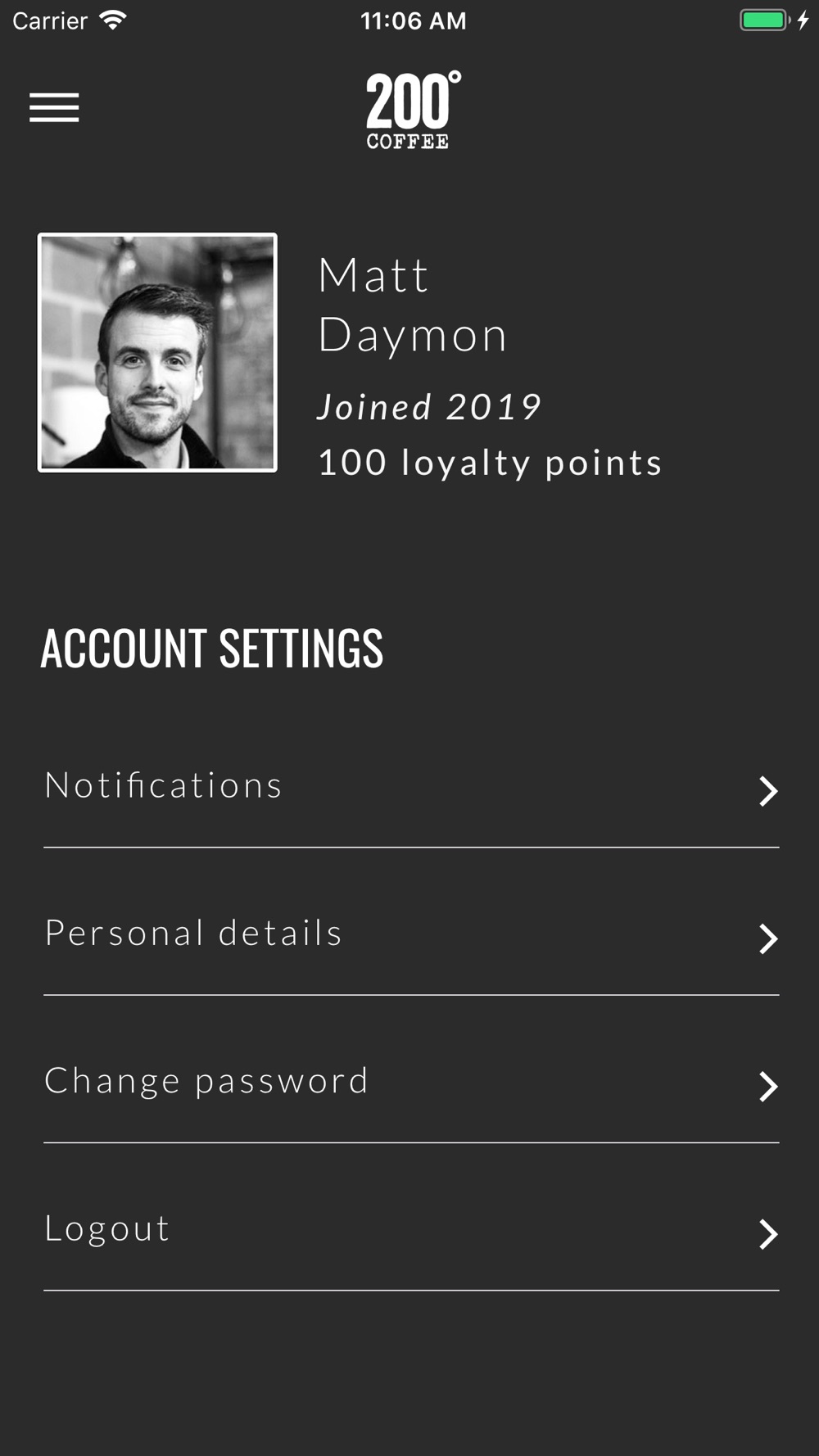The image size is (819, 1456).
Task: Select the Logout row
Action: click(411, 1229)
